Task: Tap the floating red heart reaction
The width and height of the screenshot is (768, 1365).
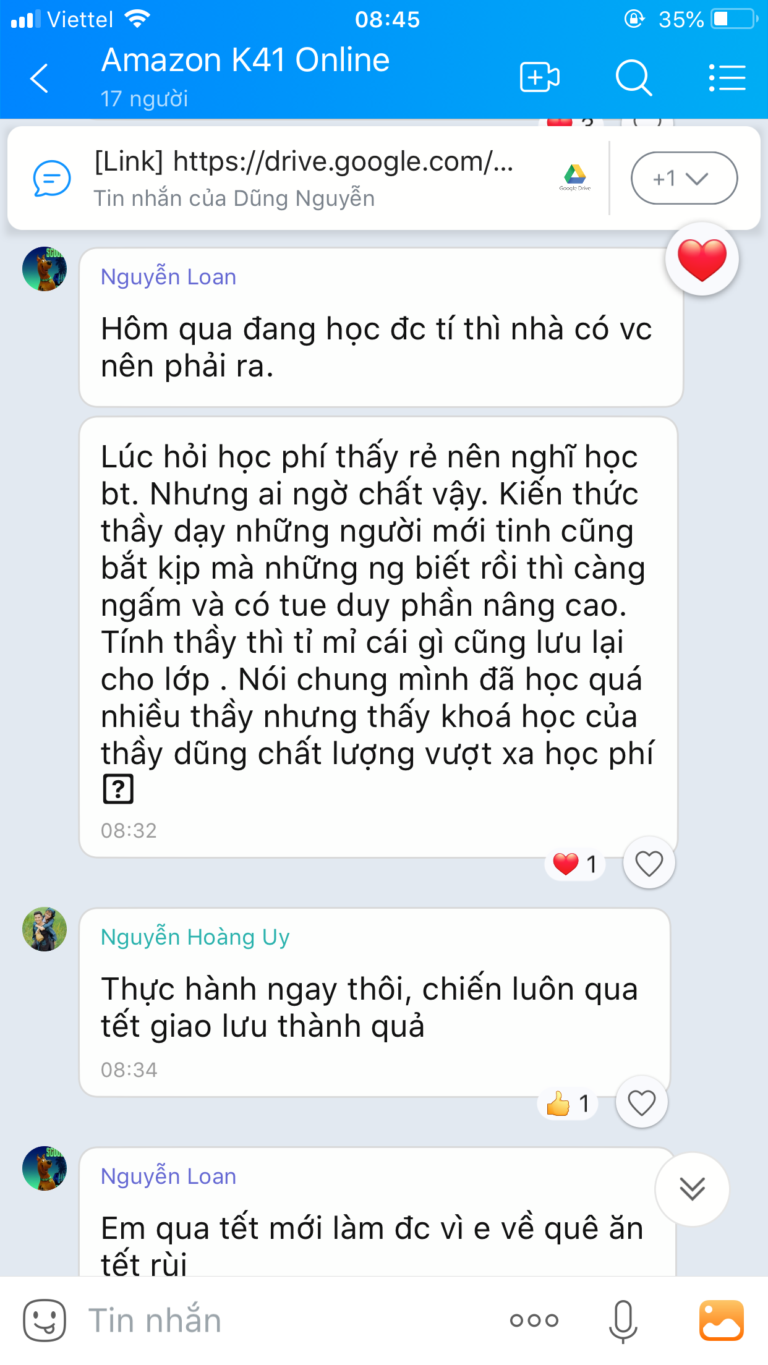Action: [x=702, y=260]
